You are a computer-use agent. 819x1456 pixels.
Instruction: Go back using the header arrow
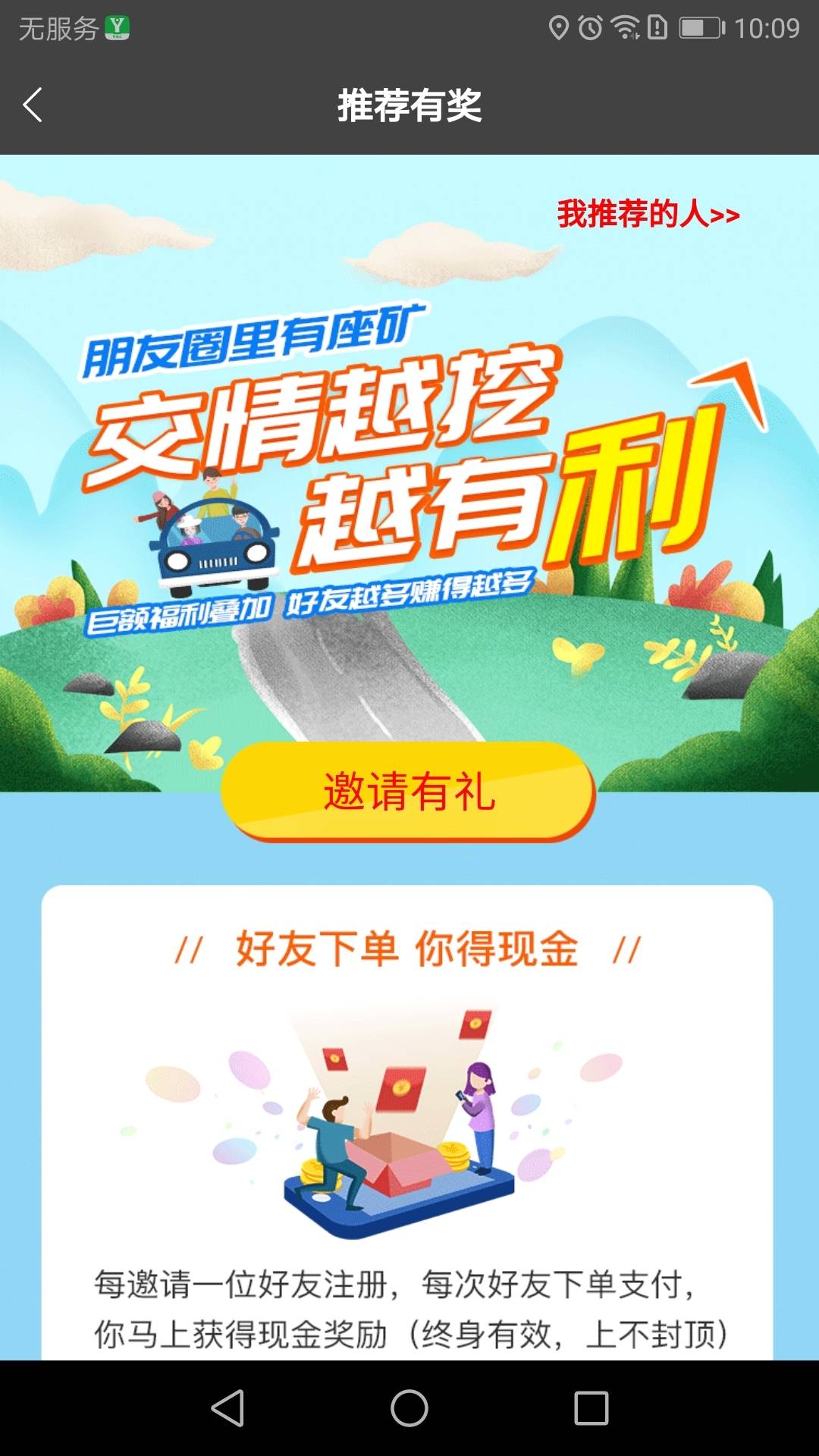pos(33,105)
